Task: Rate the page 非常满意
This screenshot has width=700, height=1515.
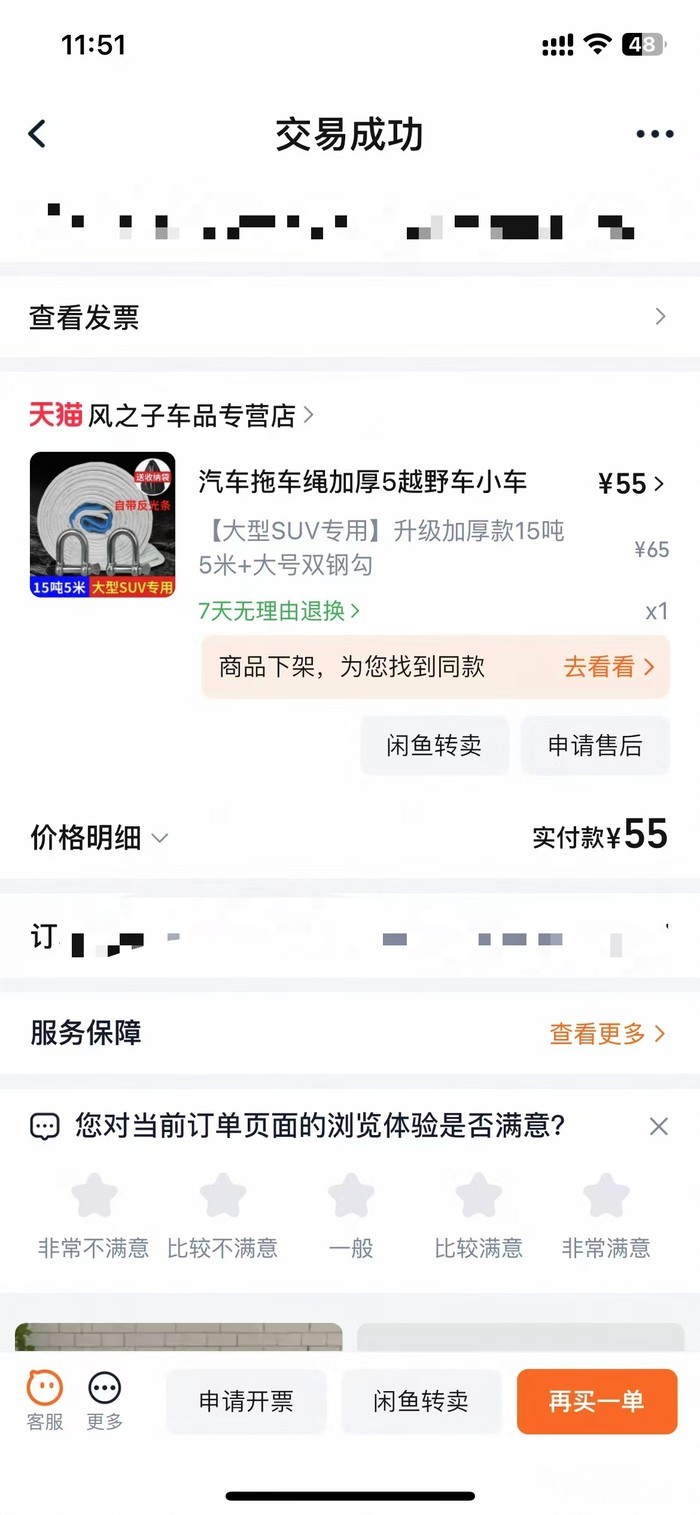Action: (x=606, y=1198)
